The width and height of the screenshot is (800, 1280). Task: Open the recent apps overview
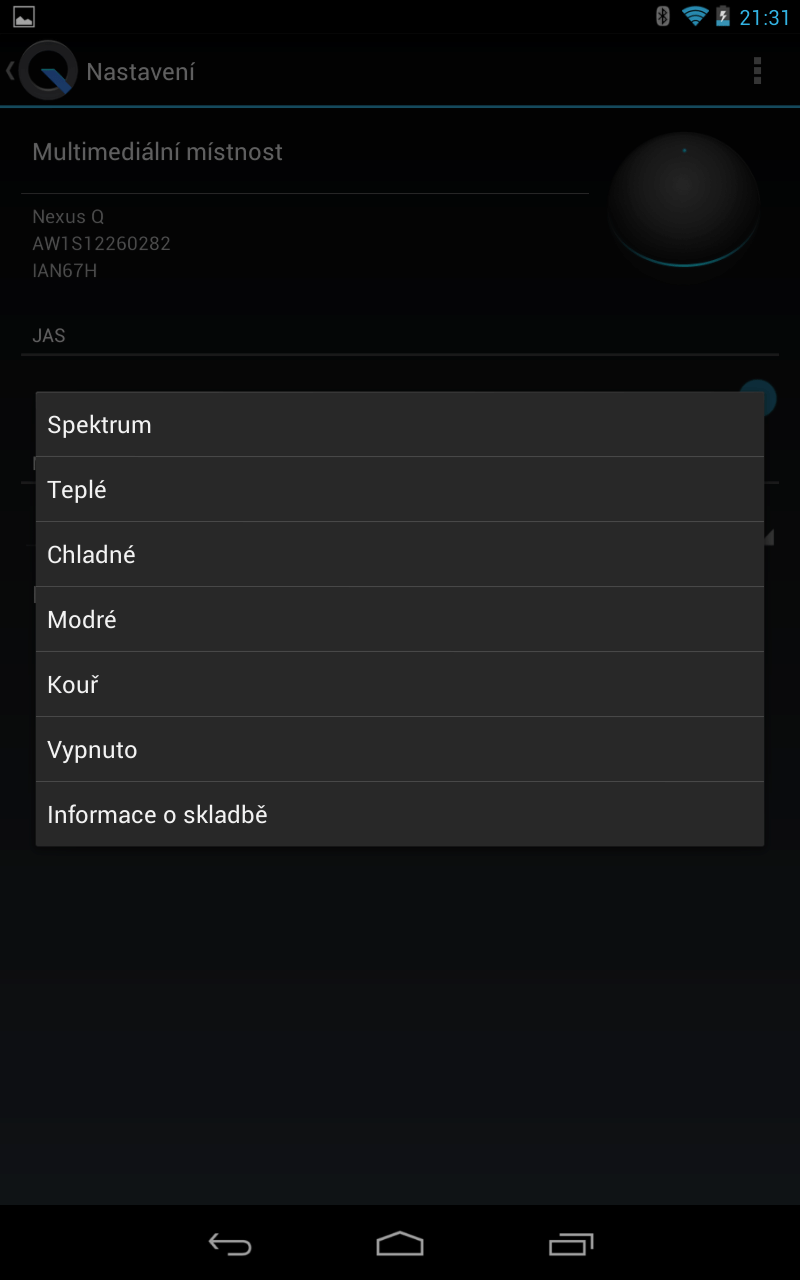coord(571,1243)
